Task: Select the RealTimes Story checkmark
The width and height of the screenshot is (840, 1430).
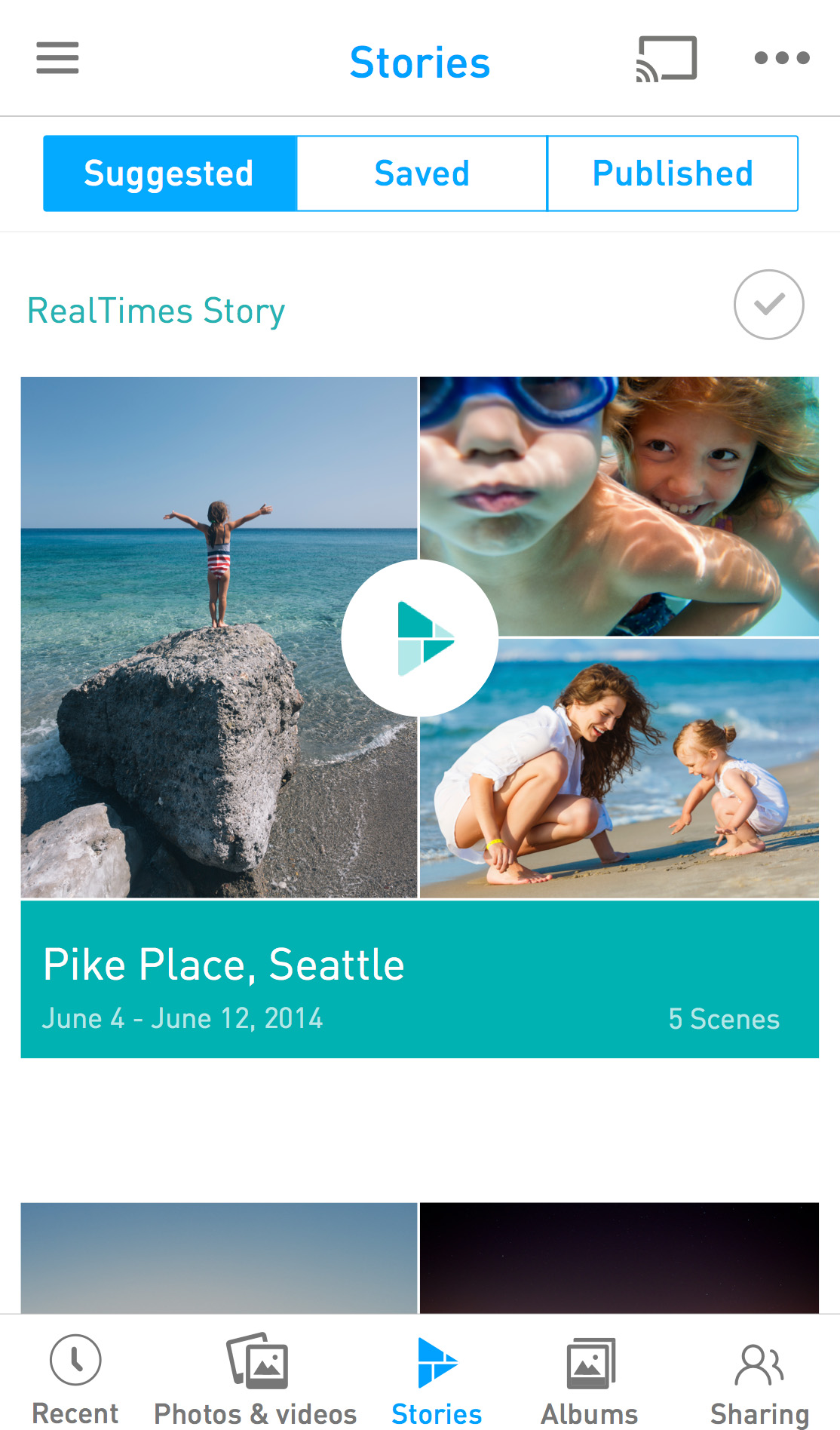Action: click(768, 305)
